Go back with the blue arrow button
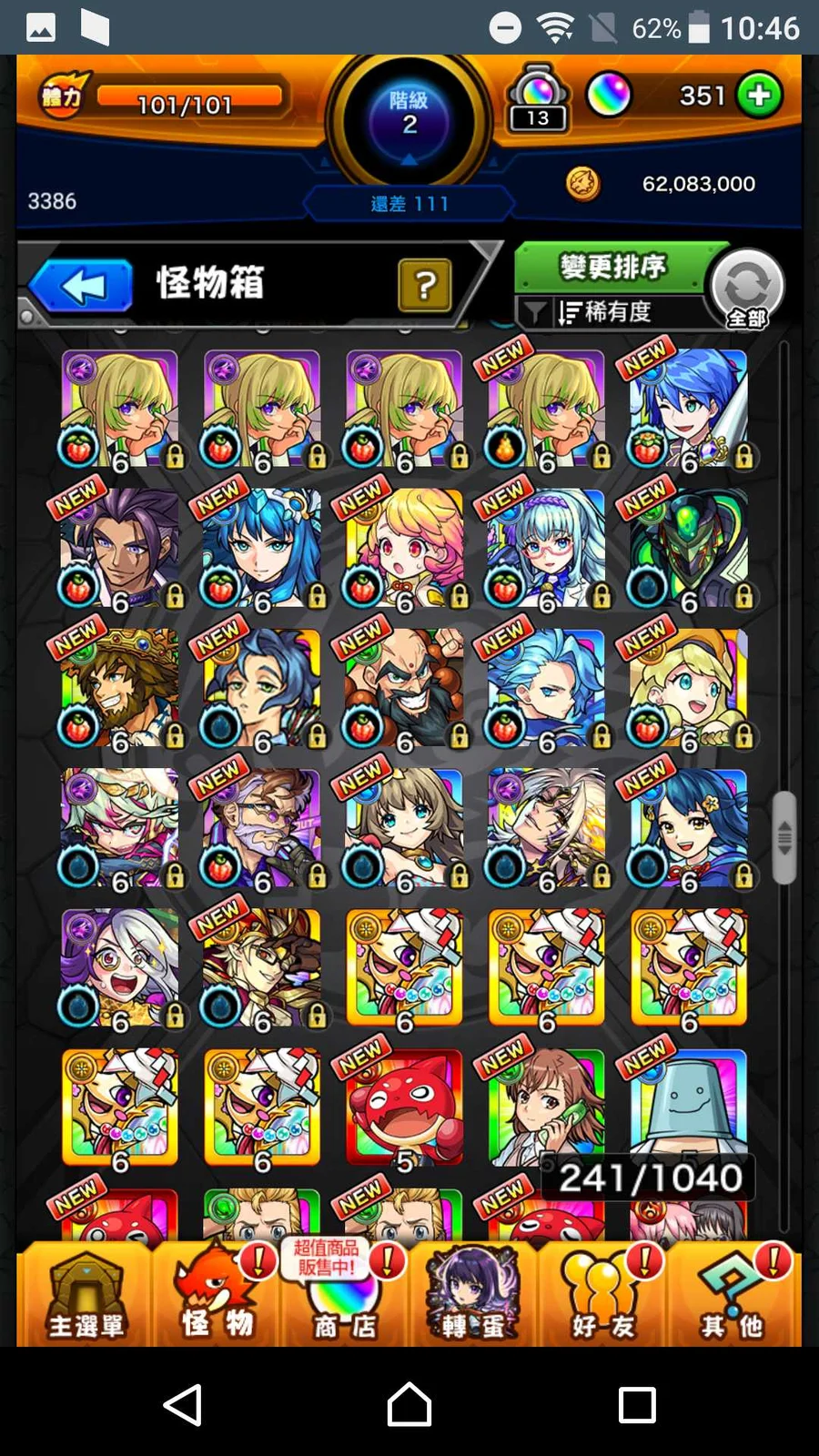The height and width of the screenshot is (1456, 819). [x=82, y=286]
